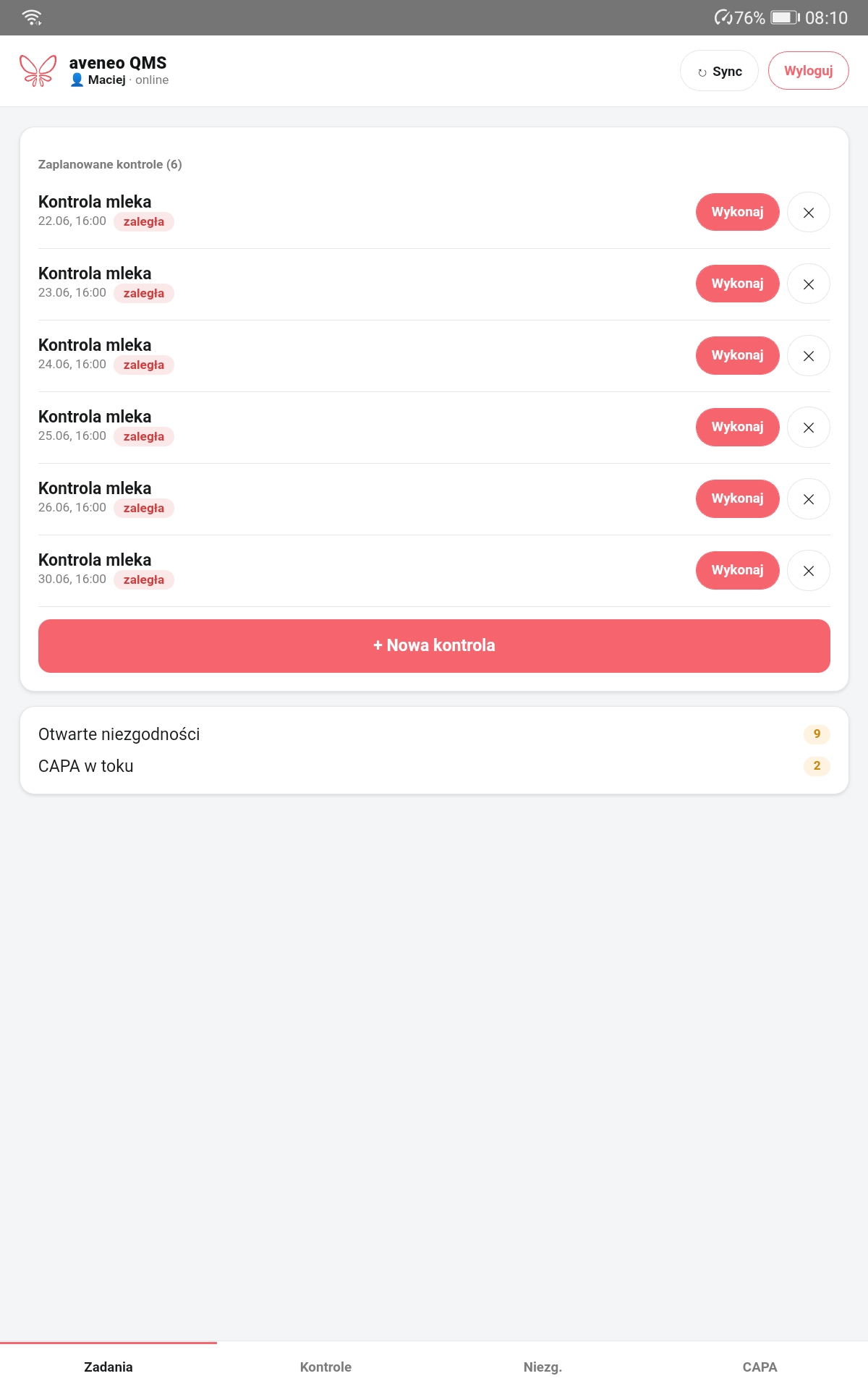868x1389 pixels.
Task: Execute the 30.06 Kontrola mleka
Action: pos(737,570)
